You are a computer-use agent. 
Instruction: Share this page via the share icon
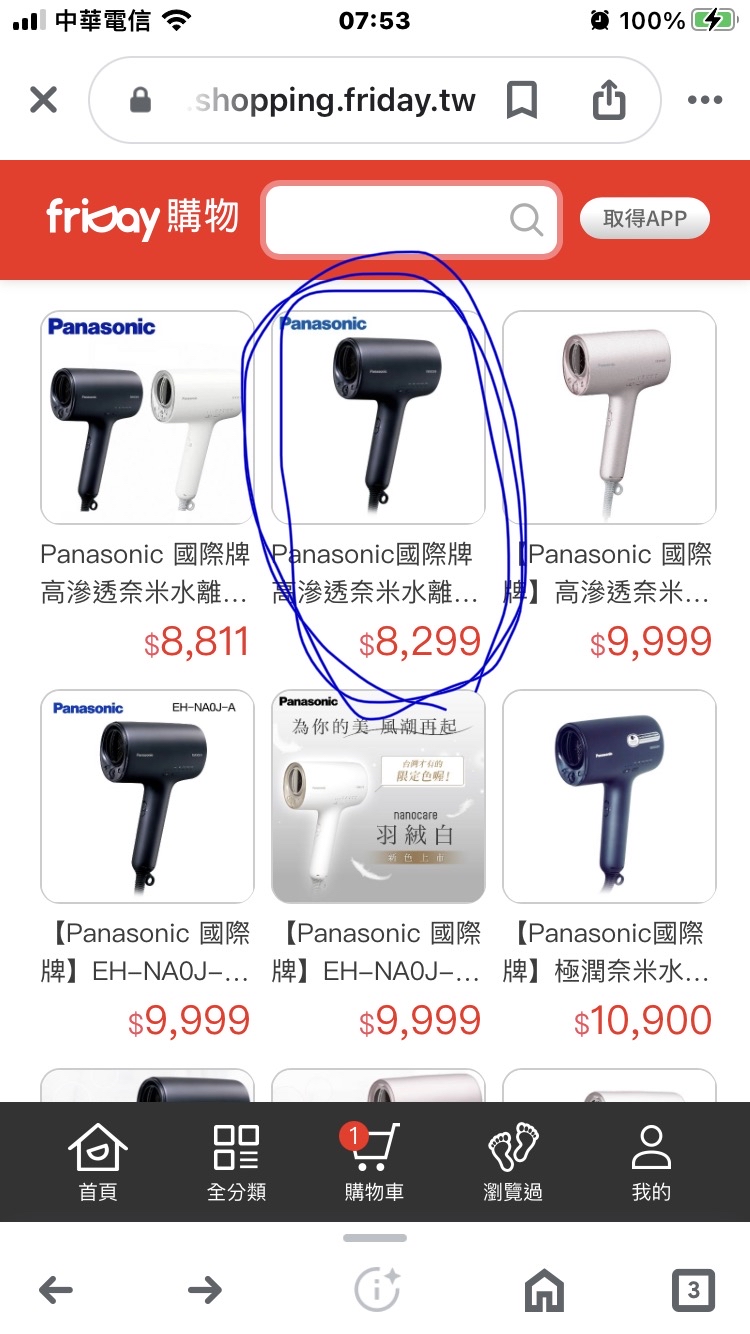click(x=608, y=100)
